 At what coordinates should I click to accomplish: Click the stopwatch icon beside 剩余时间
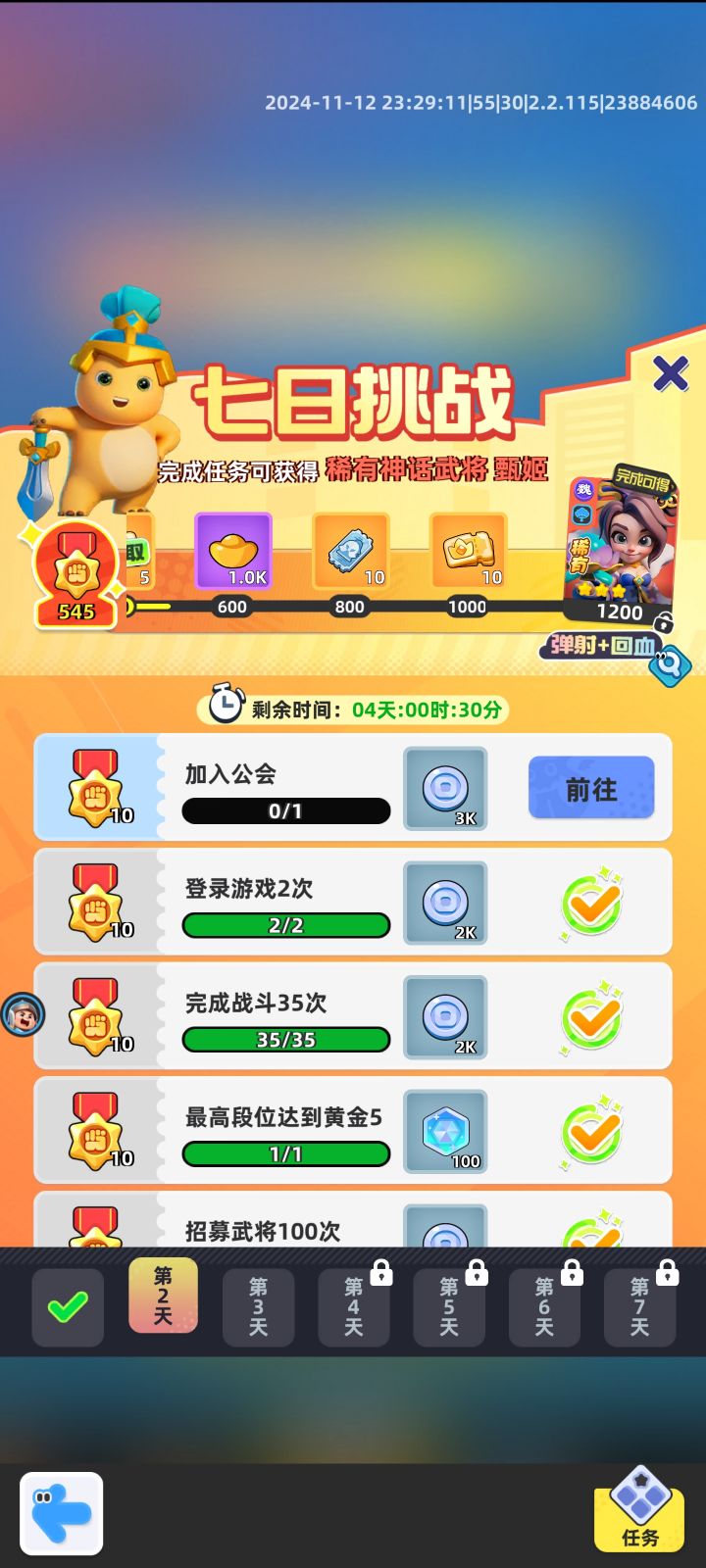[x=224, y=708]
